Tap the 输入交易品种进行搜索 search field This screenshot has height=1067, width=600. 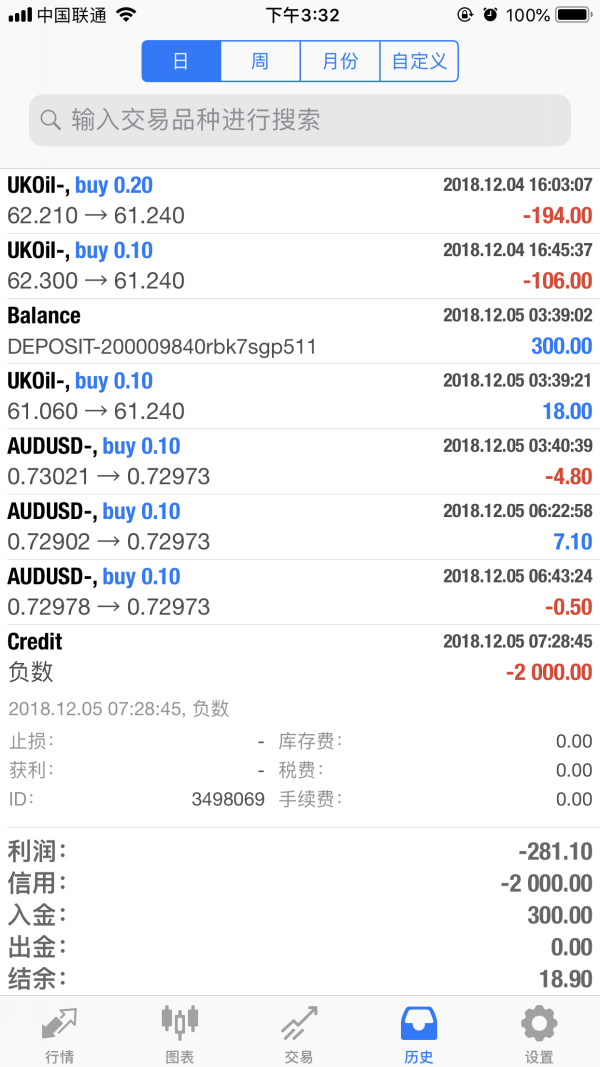[x=300, y=121]
